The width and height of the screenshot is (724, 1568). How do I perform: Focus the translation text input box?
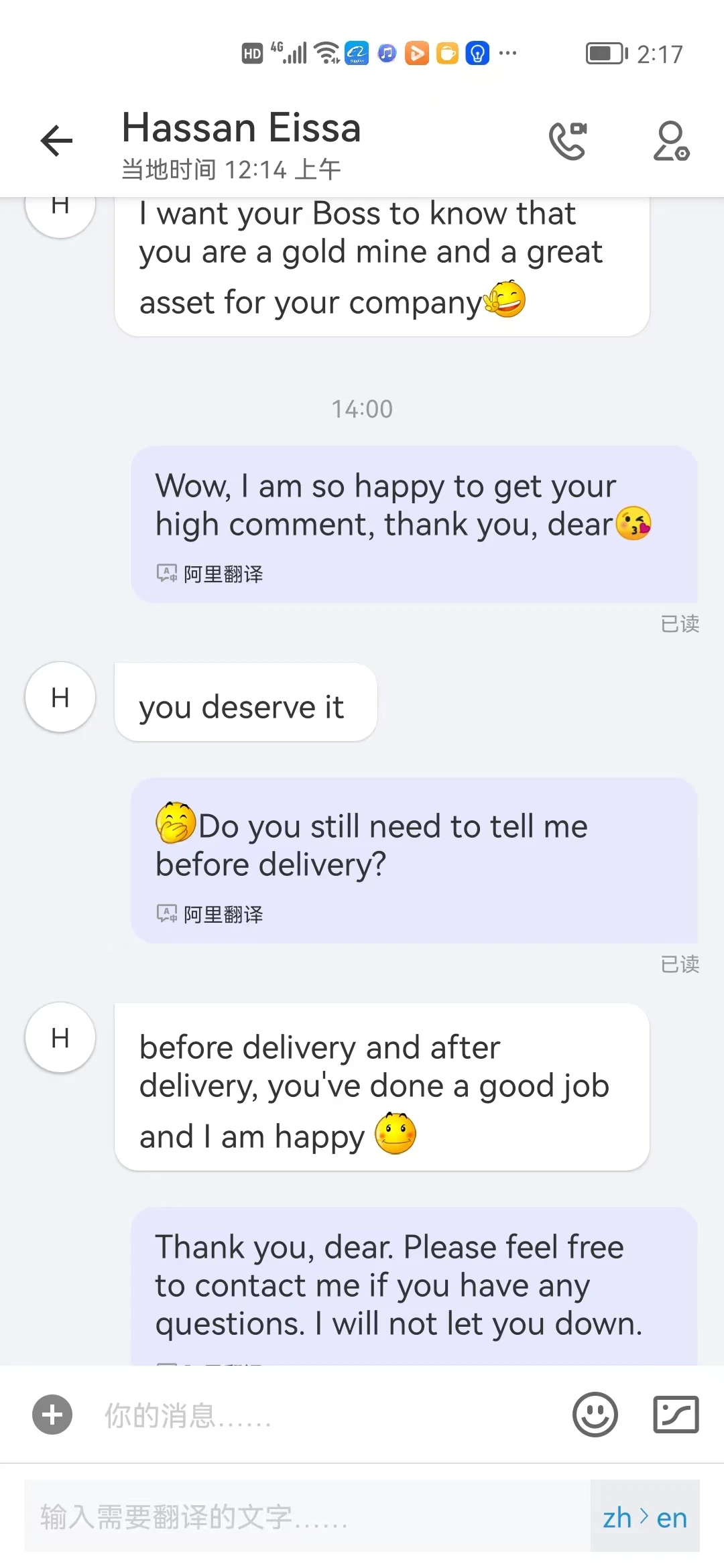(x=307, y=1516)
